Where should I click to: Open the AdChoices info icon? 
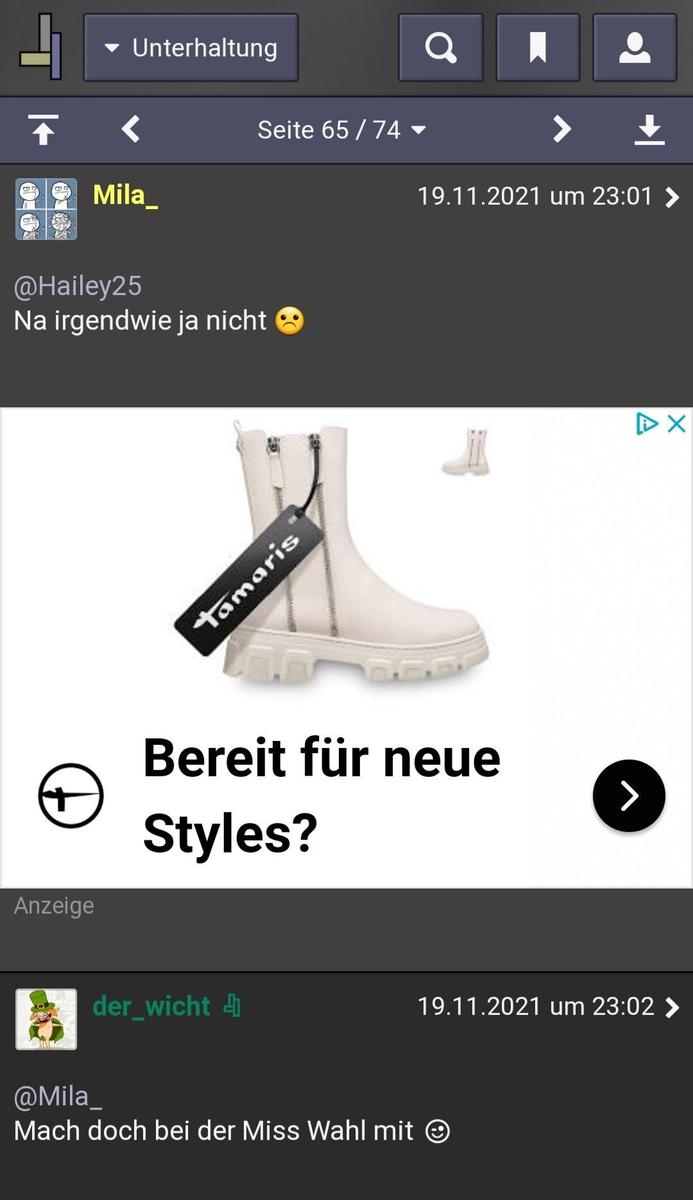pos(647,423)
